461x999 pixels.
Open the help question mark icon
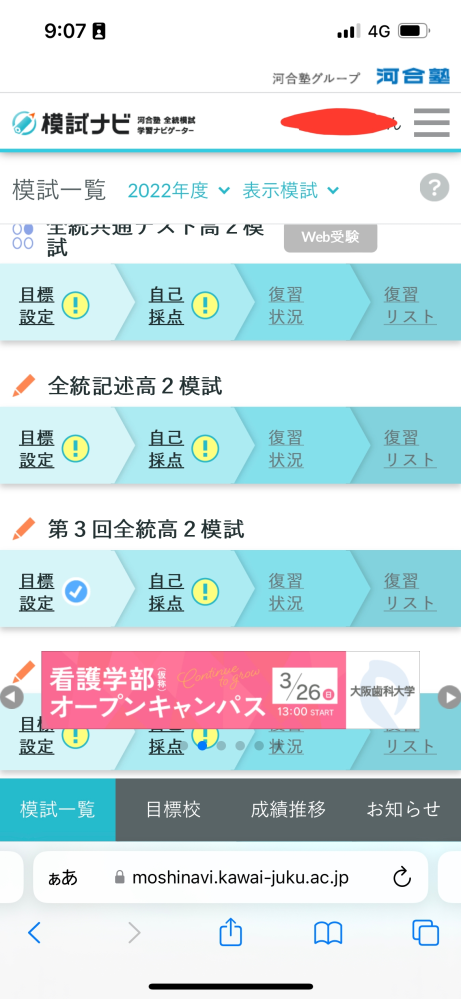434,189
